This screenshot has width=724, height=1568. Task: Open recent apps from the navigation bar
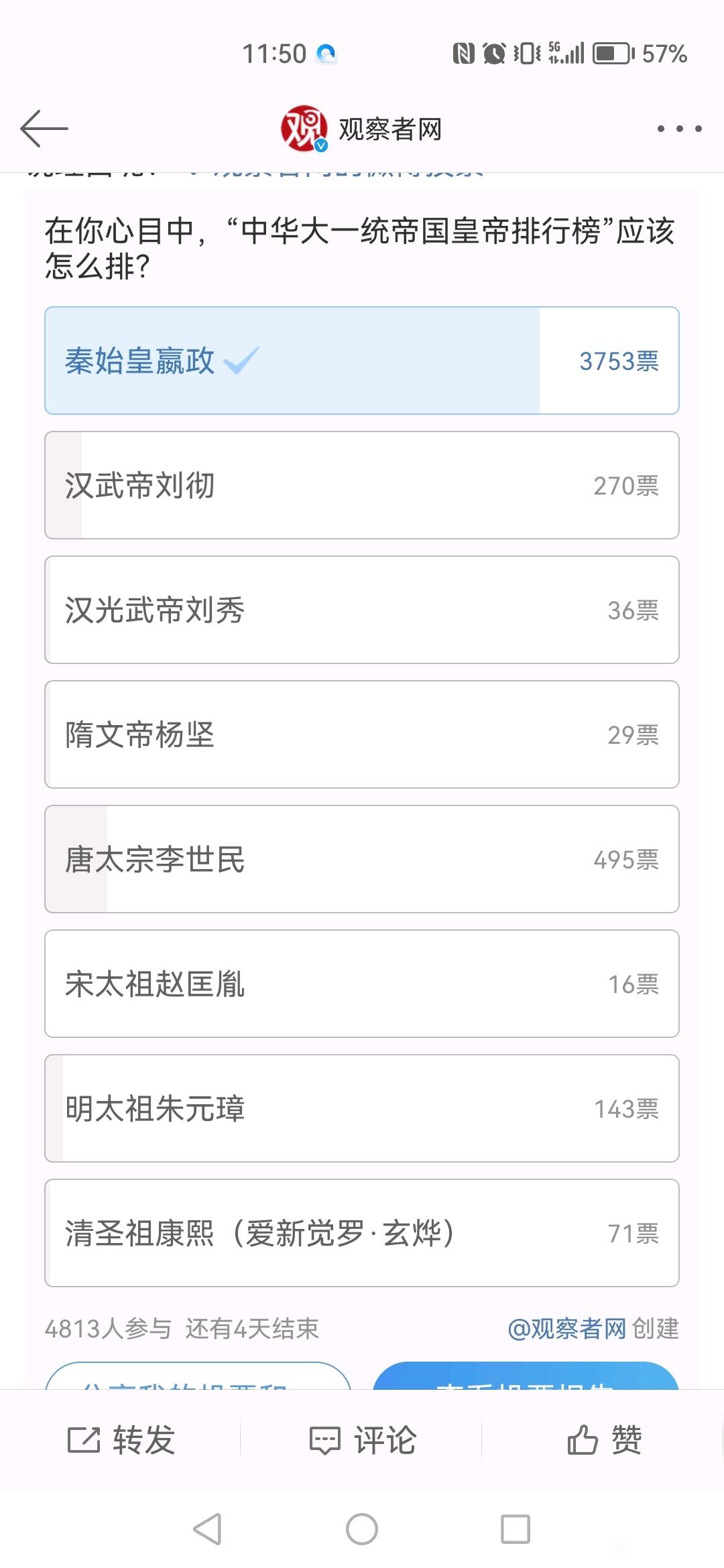(x=516, y=1529)
